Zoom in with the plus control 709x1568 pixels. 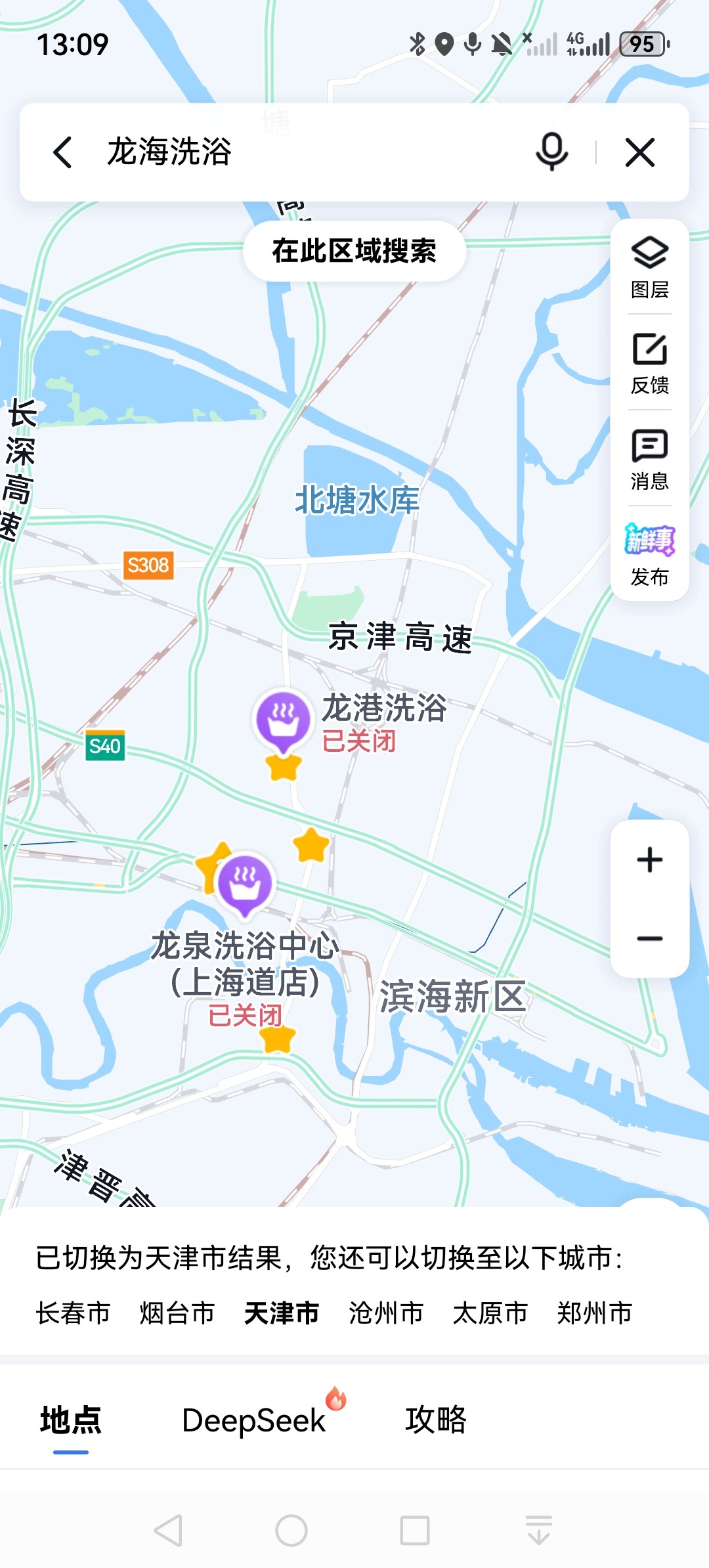(x=649, y=859)
